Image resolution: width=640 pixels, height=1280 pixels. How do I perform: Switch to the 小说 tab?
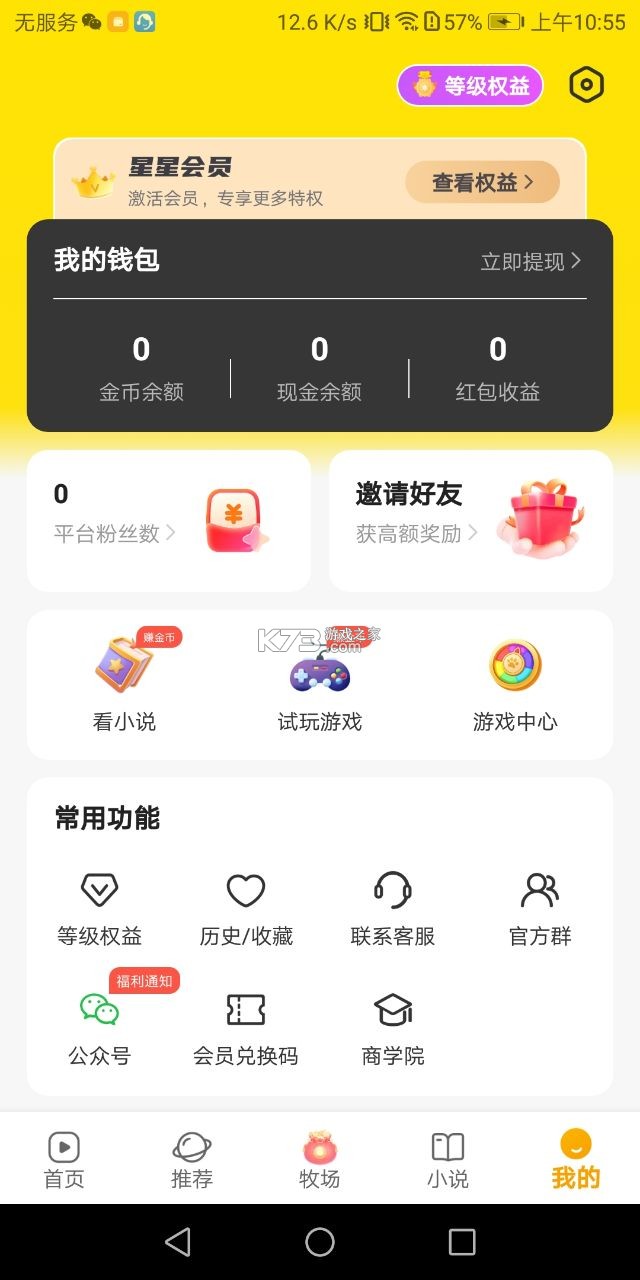click(448, 1160)
